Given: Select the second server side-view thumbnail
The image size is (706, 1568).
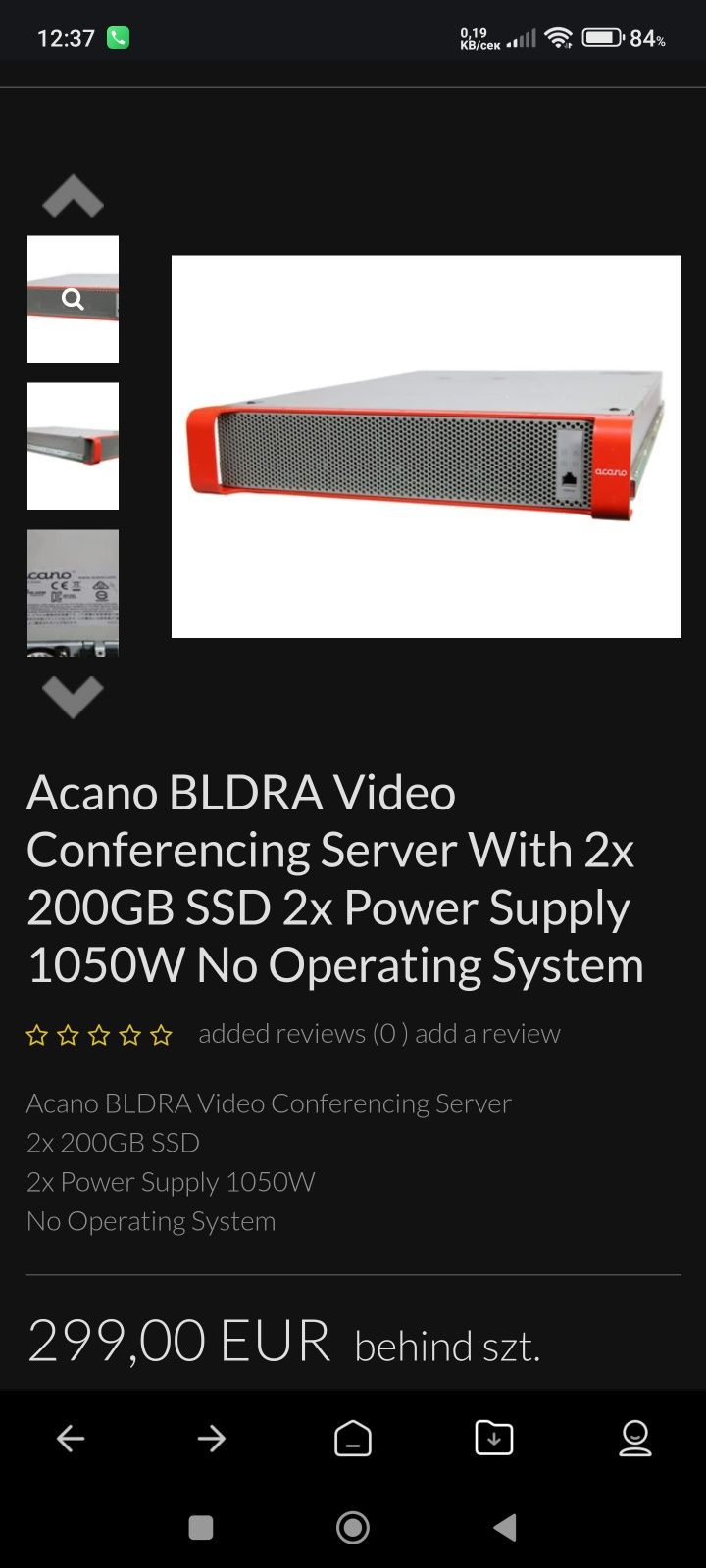Looking at the screenshot, I should (x=73, y=446).
